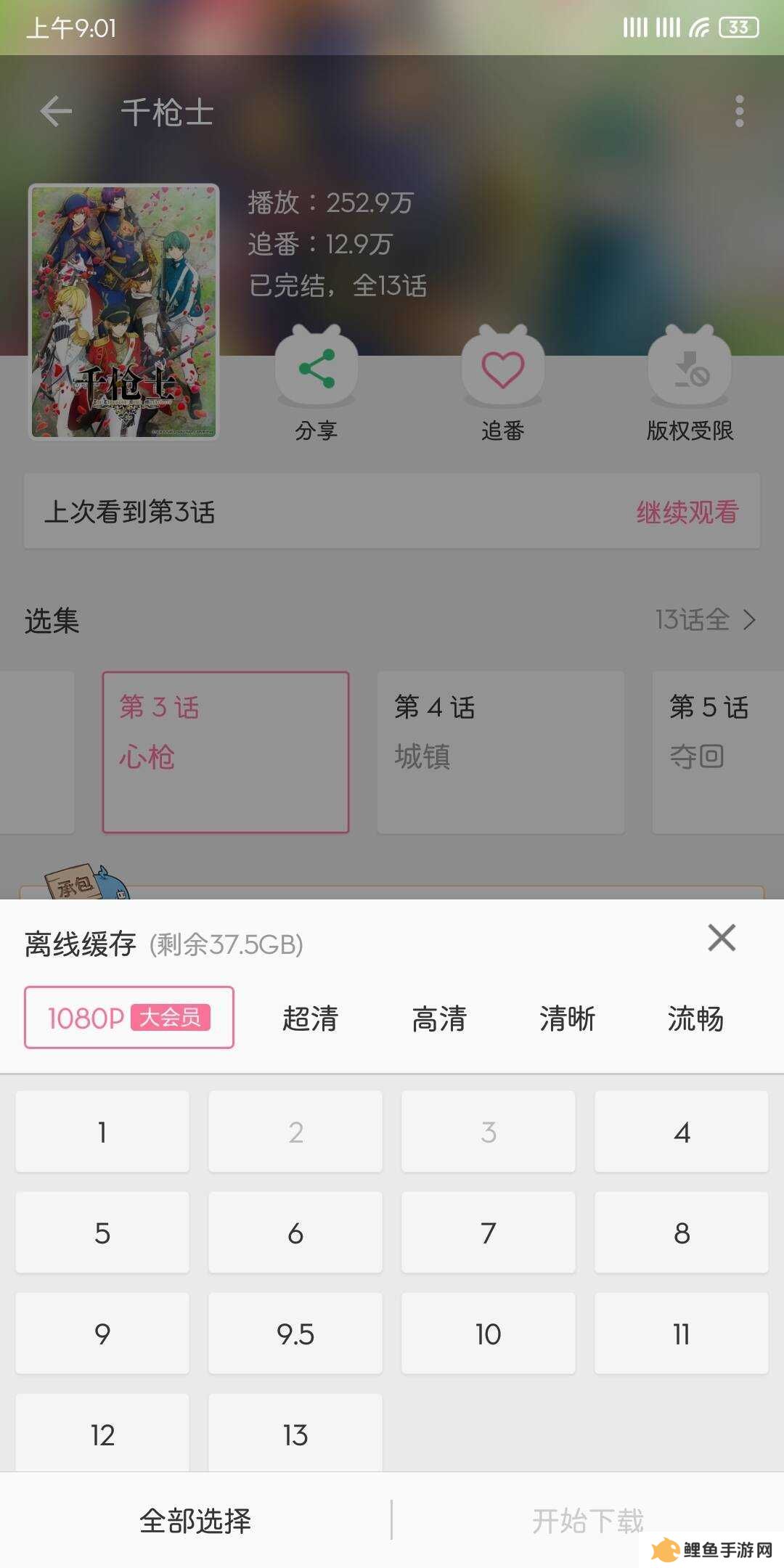
Task: Pick episode 12 to cache
Action: (x=102, y=1434)
